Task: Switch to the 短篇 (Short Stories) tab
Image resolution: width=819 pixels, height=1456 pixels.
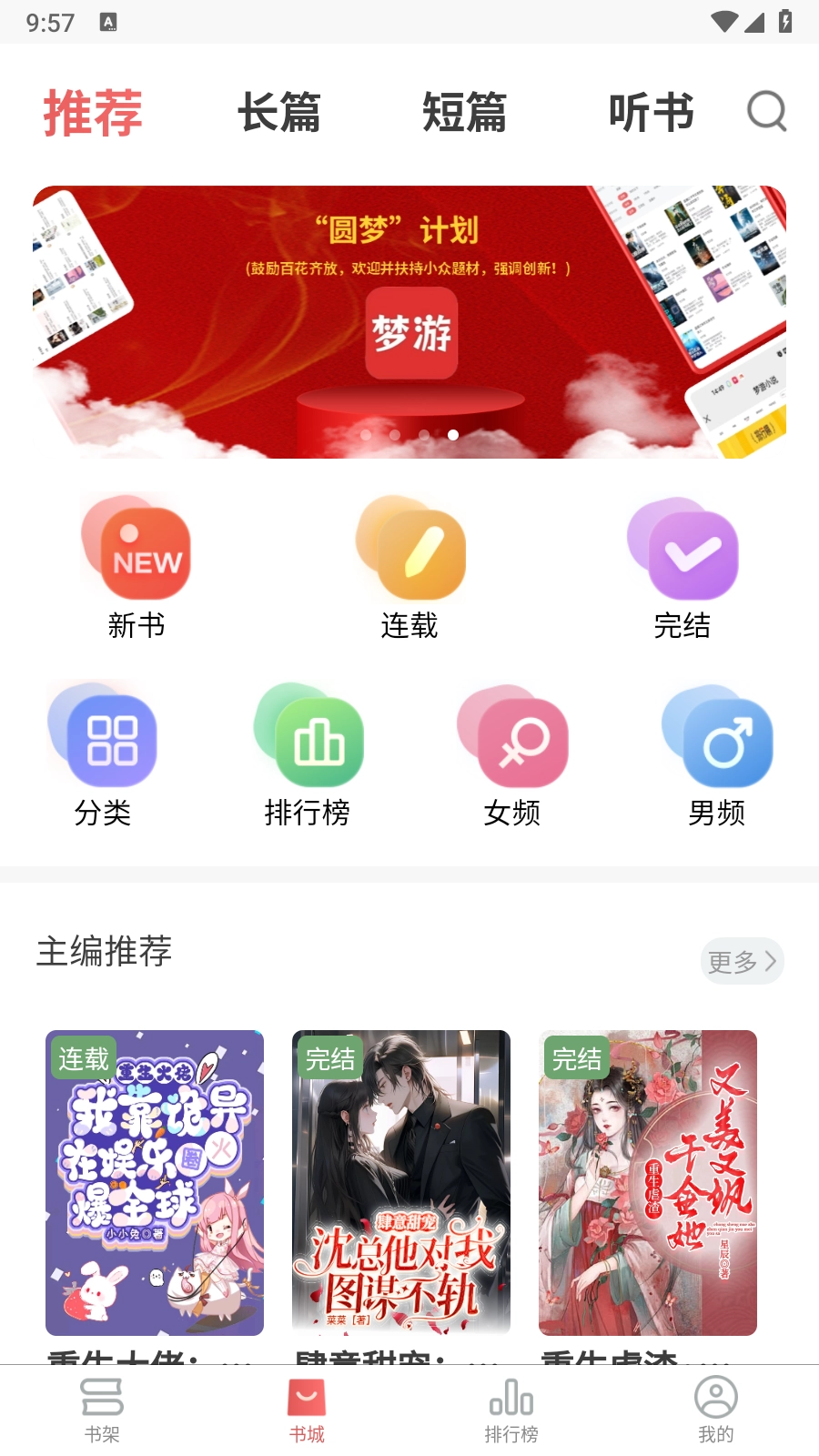Action: coord(465,112)
